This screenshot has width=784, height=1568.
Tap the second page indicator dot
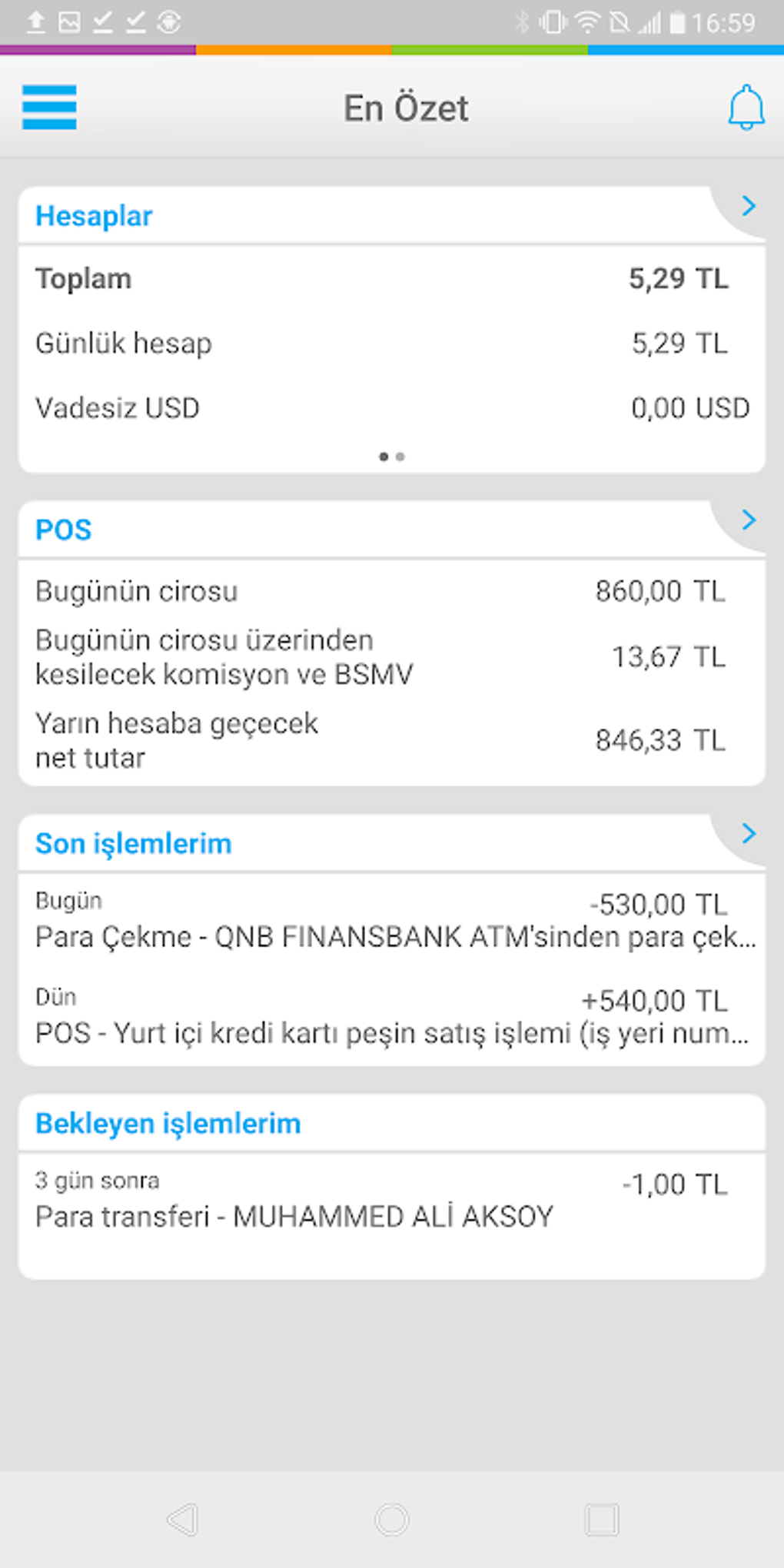(x=400, y=457)
